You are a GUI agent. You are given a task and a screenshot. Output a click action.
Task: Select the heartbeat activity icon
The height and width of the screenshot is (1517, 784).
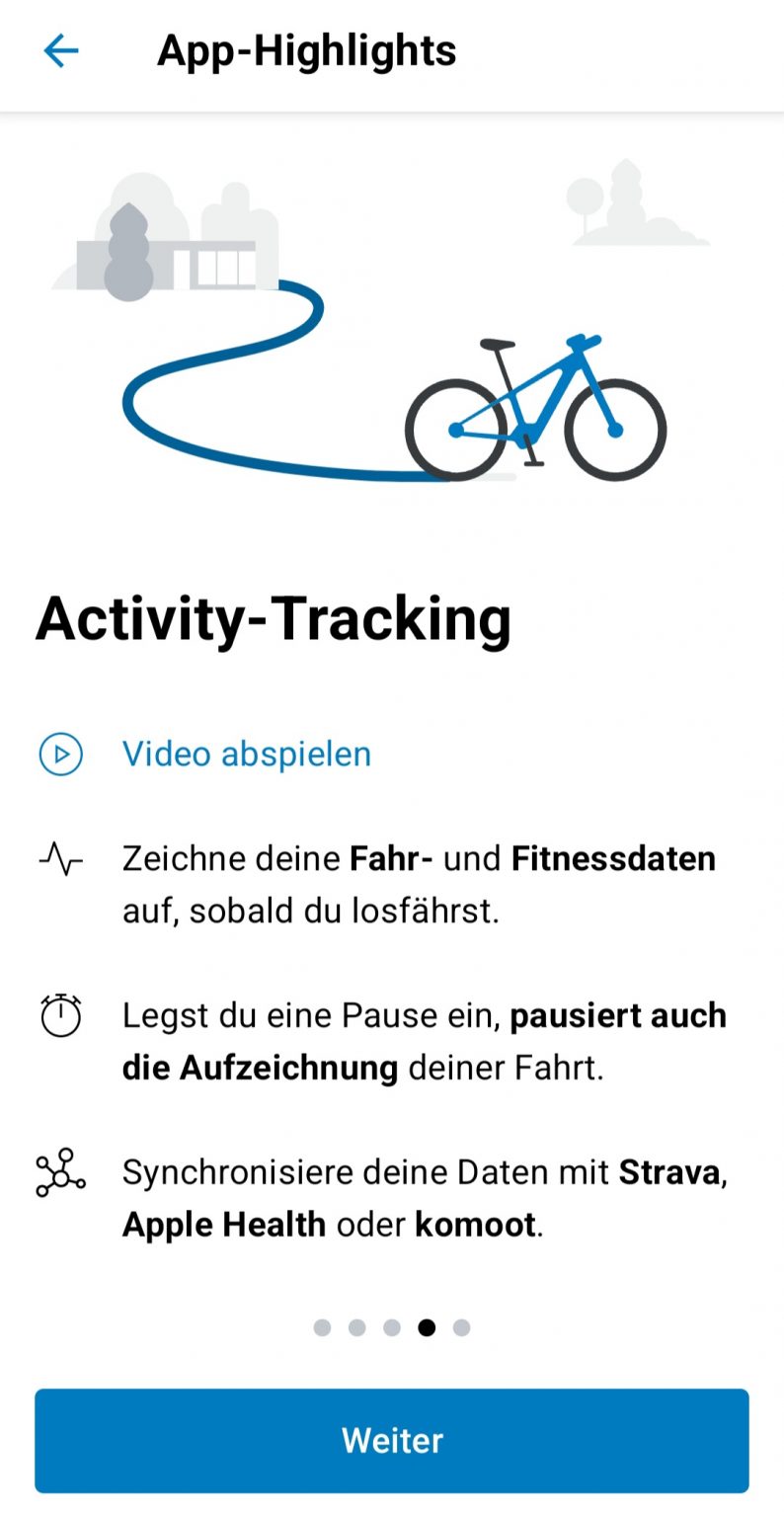[59, 858]
